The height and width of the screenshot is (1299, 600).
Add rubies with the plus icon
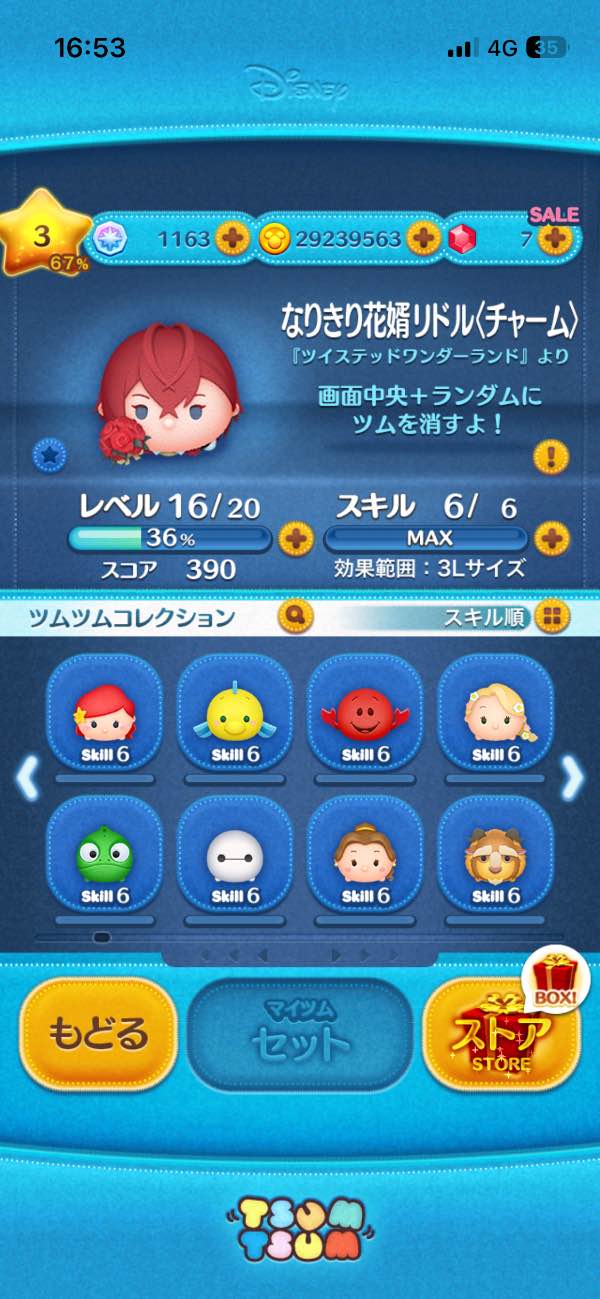554,238
